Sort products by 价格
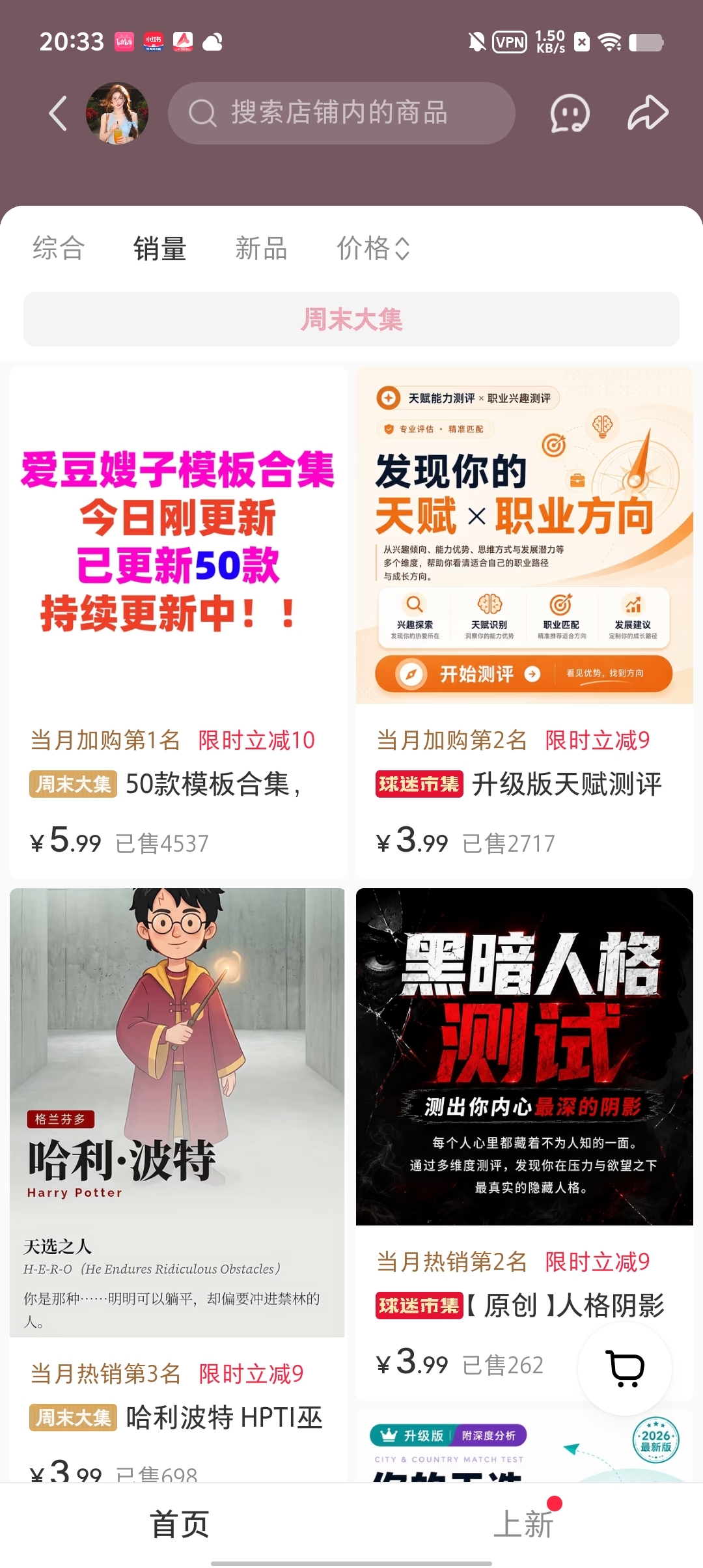Image resolution: width=703 pixels, height=1568 pixels. tap(373, 248)
